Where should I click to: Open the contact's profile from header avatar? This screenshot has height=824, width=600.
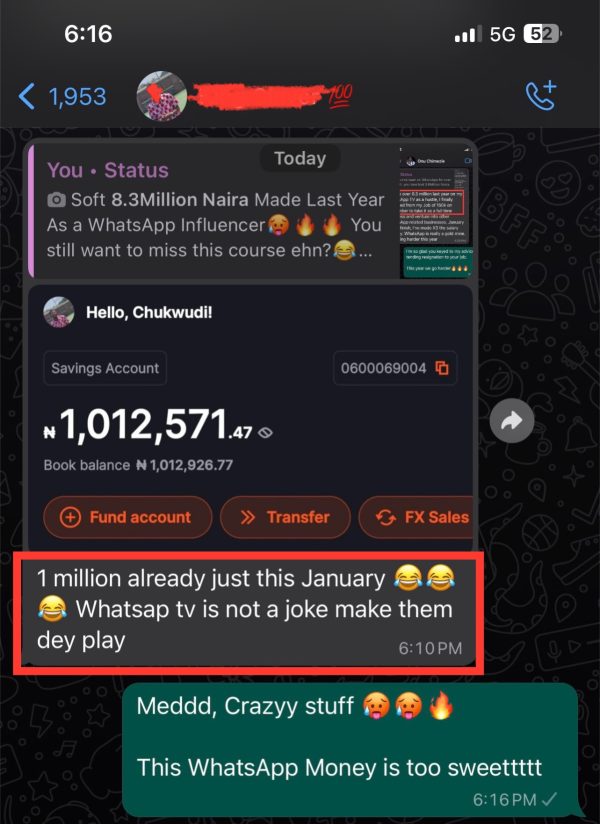pyautogui.click(x=160, y=96)
